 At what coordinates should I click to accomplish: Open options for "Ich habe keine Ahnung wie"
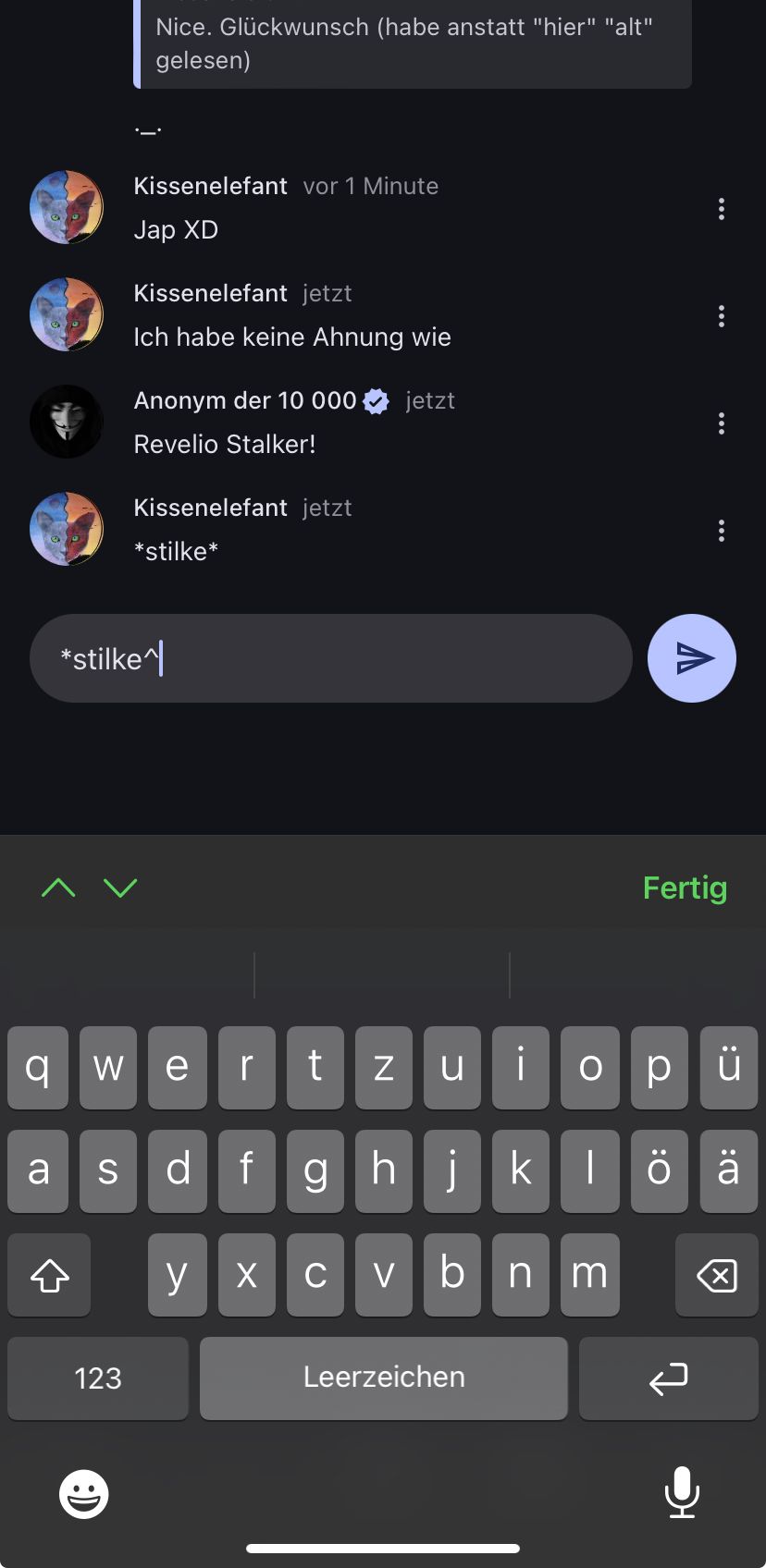tap(721, 316)
